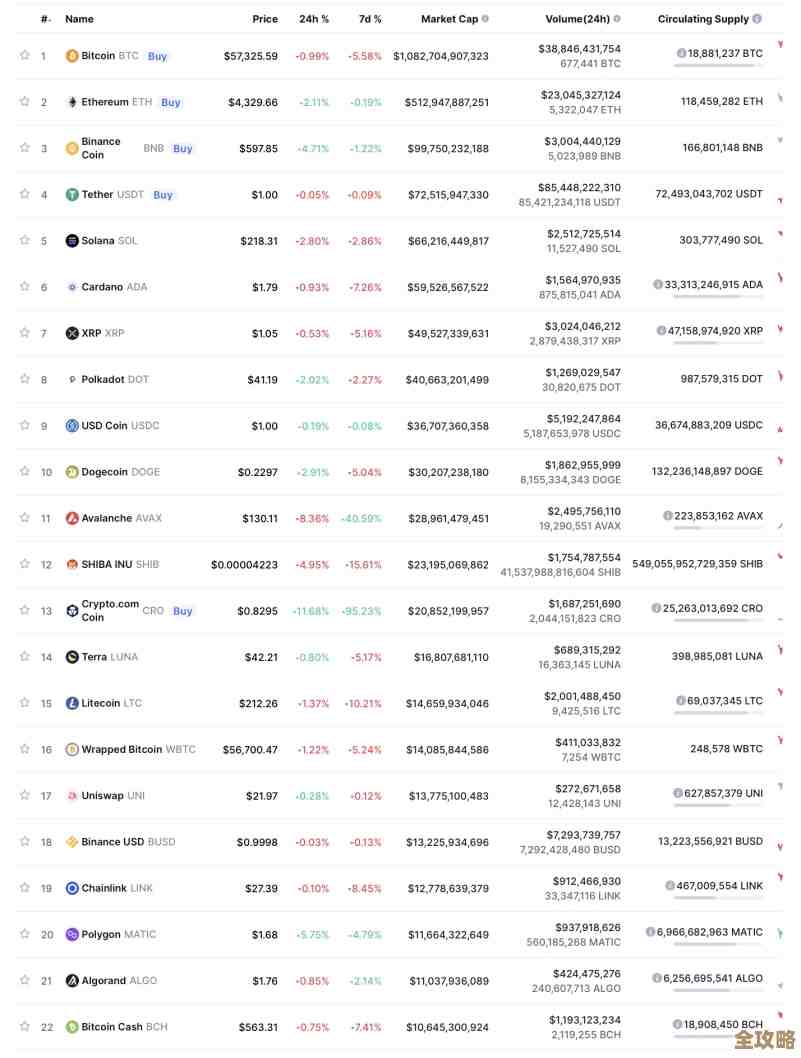Show Circulating Supply info tooltip
This screenshot has height=1058, width=801.
[x=757, y=19]
